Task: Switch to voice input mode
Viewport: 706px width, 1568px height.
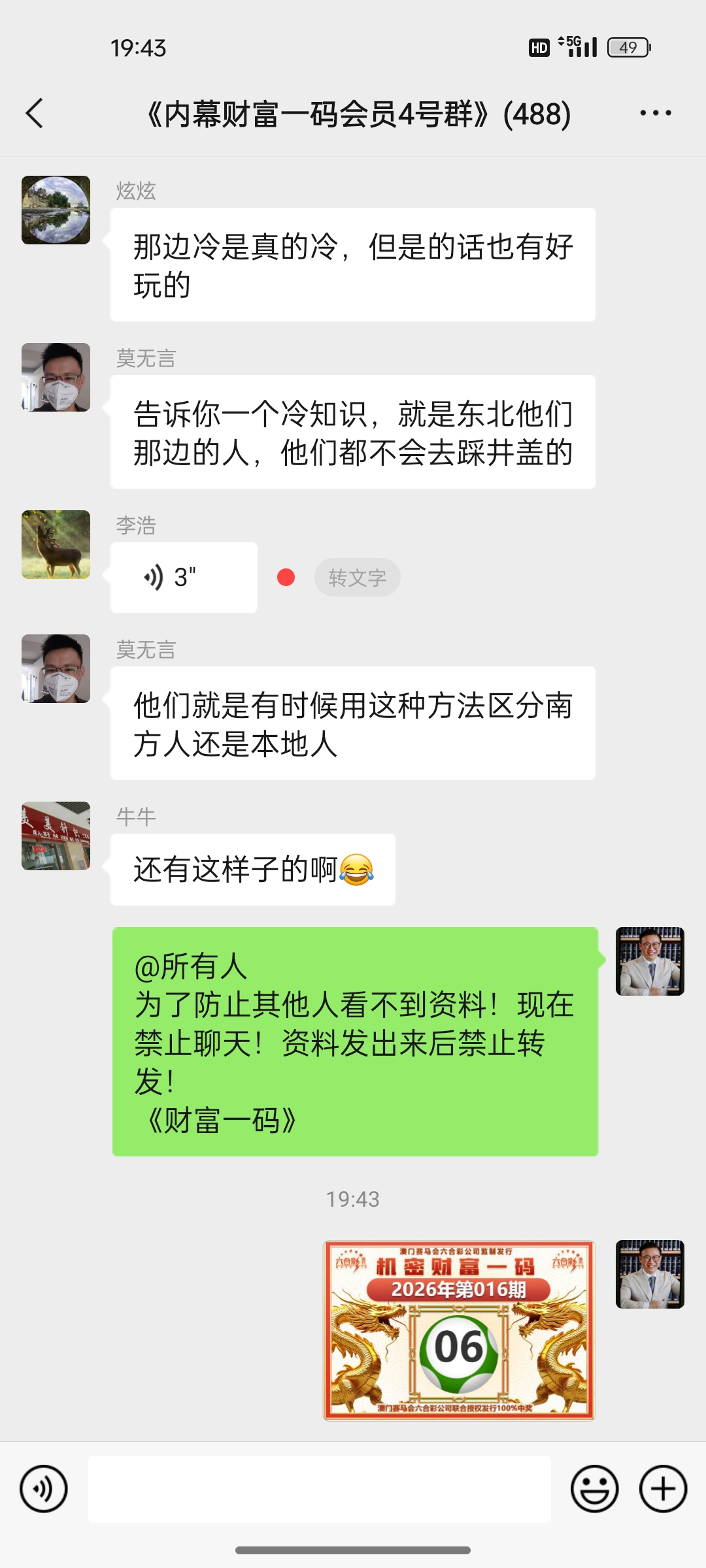Action: tap(44, 1489)
